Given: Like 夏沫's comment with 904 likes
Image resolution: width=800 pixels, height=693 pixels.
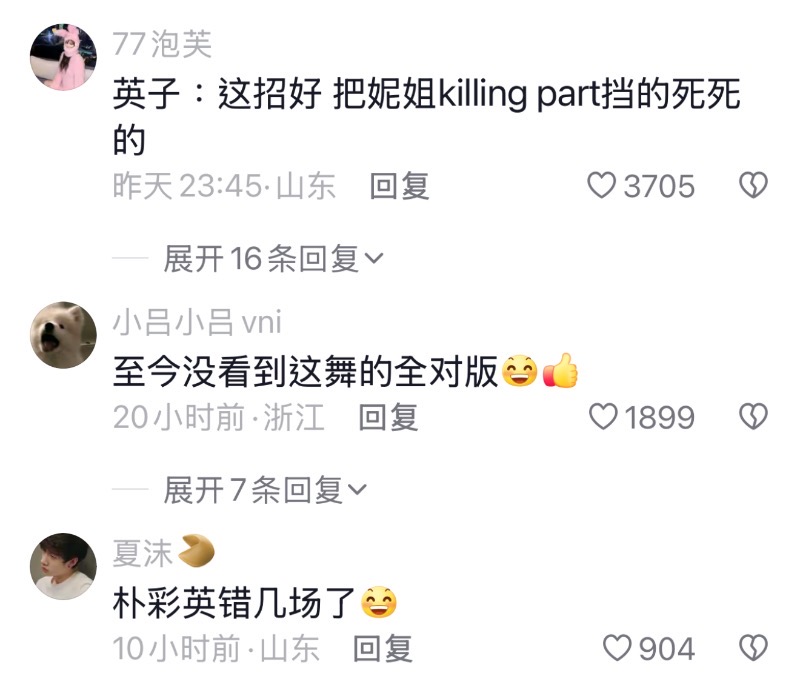Looking at the screenshot, I should 620,648.
